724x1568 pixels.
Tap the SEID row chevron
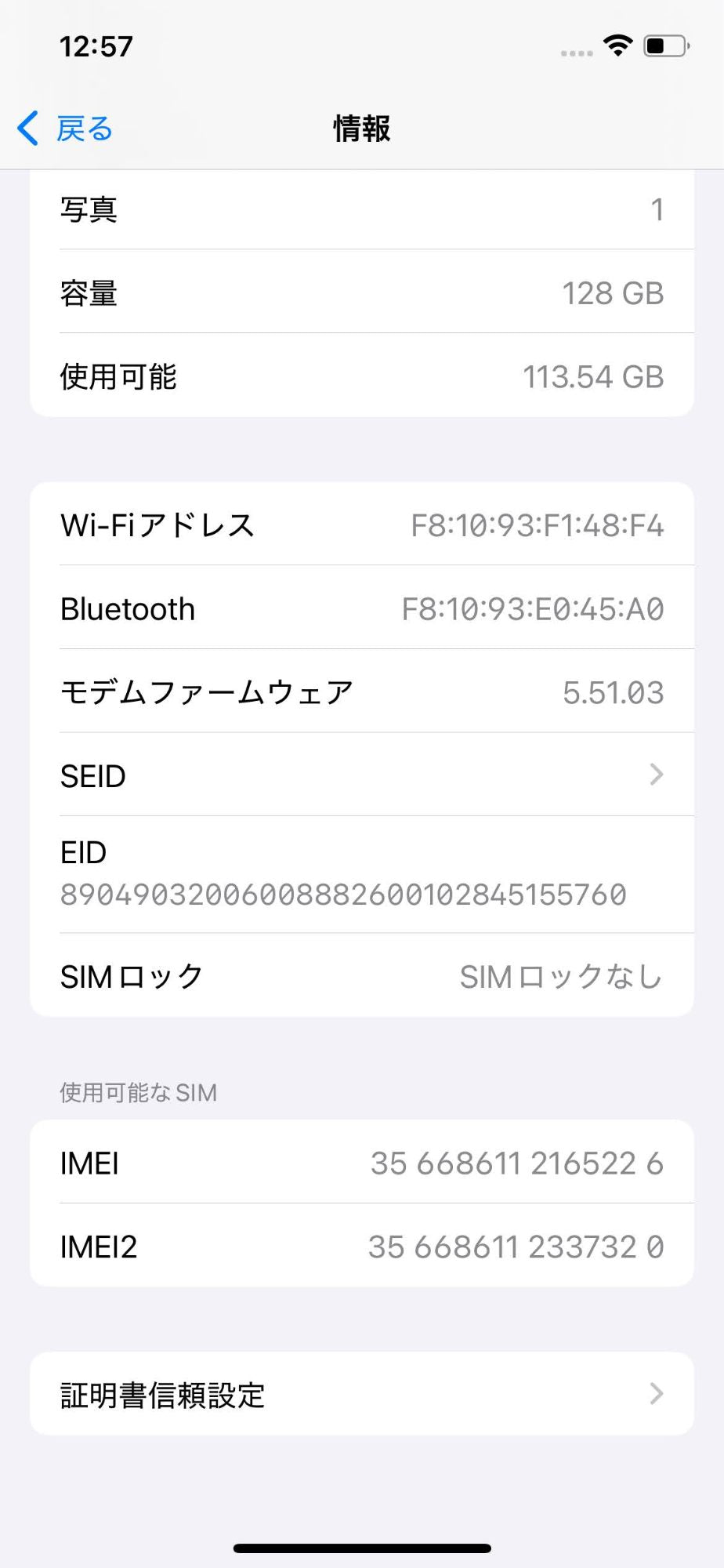pyautogui.click(x=657, y=775)
